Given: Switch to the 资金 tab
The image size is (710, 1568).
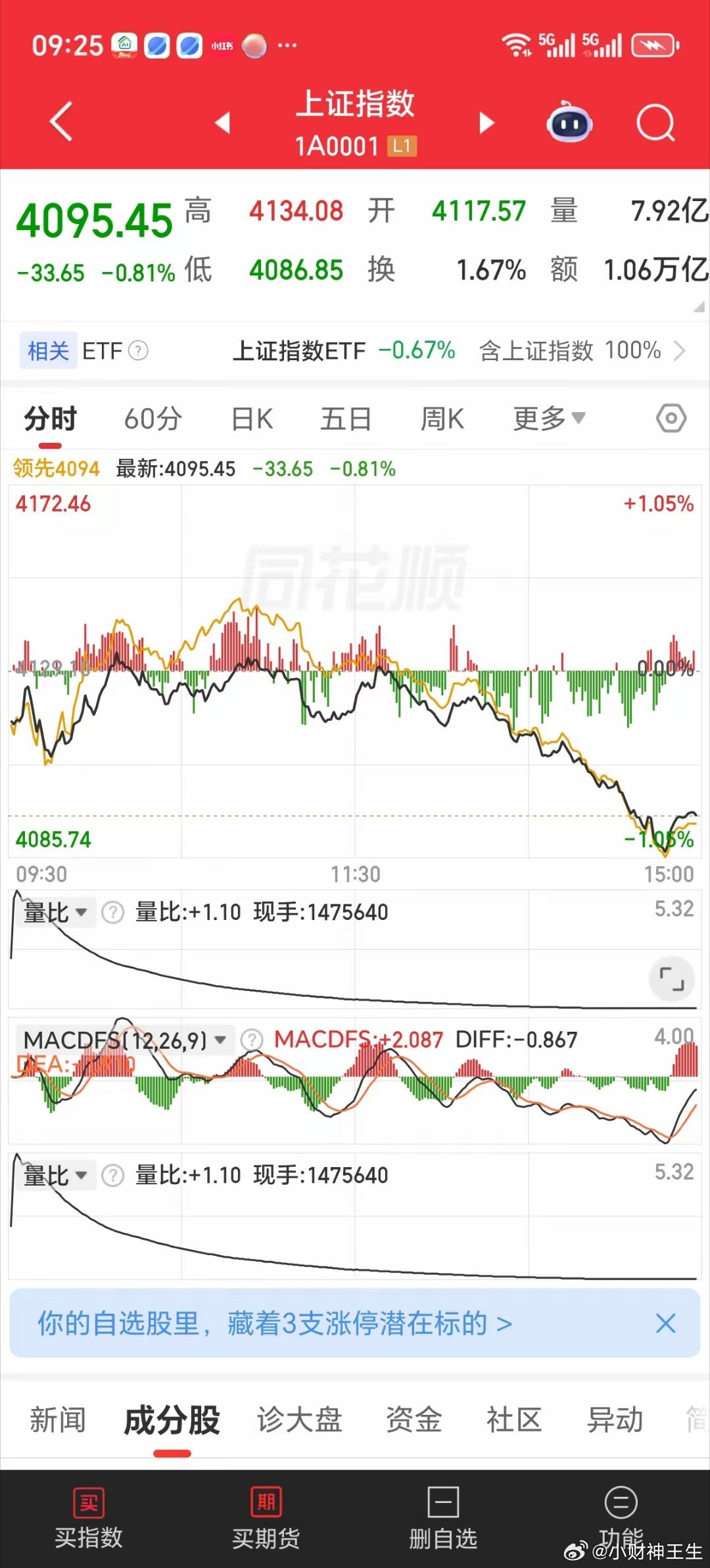Looking at the screenshot, I should pos(413,1419).
